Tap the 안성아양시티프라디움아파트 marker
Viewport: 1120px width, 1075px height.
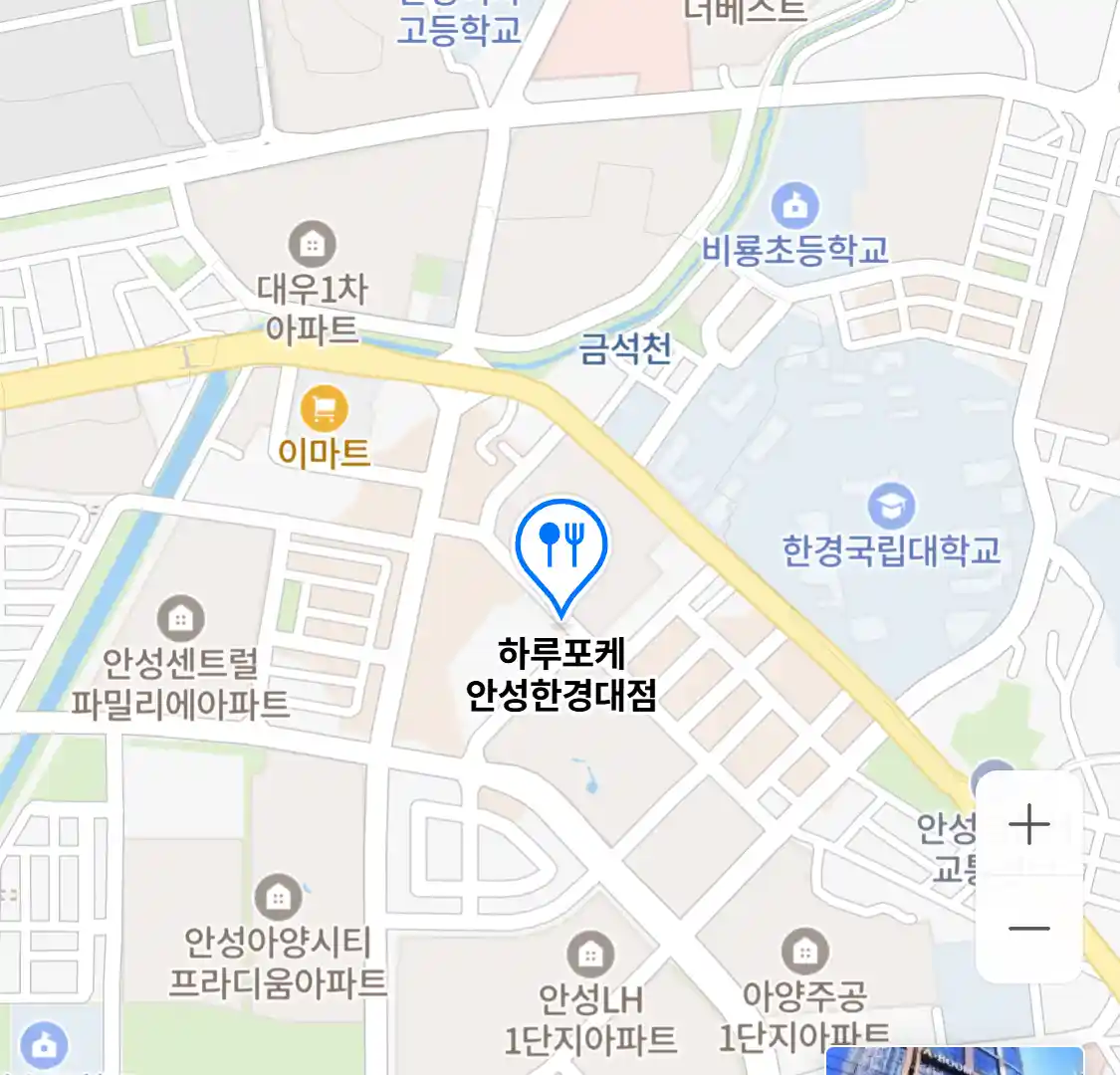(278, 898)
